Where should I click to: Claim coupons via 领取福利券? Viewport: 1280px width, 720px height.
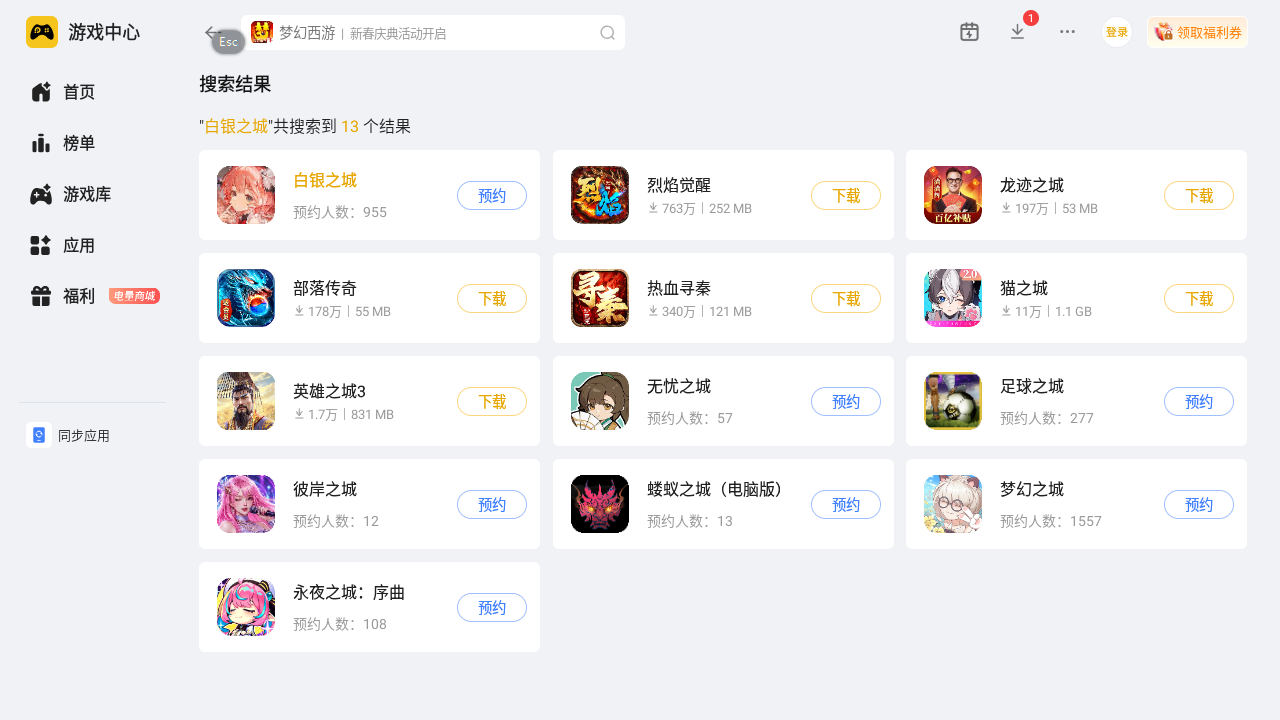point(1197,32)
